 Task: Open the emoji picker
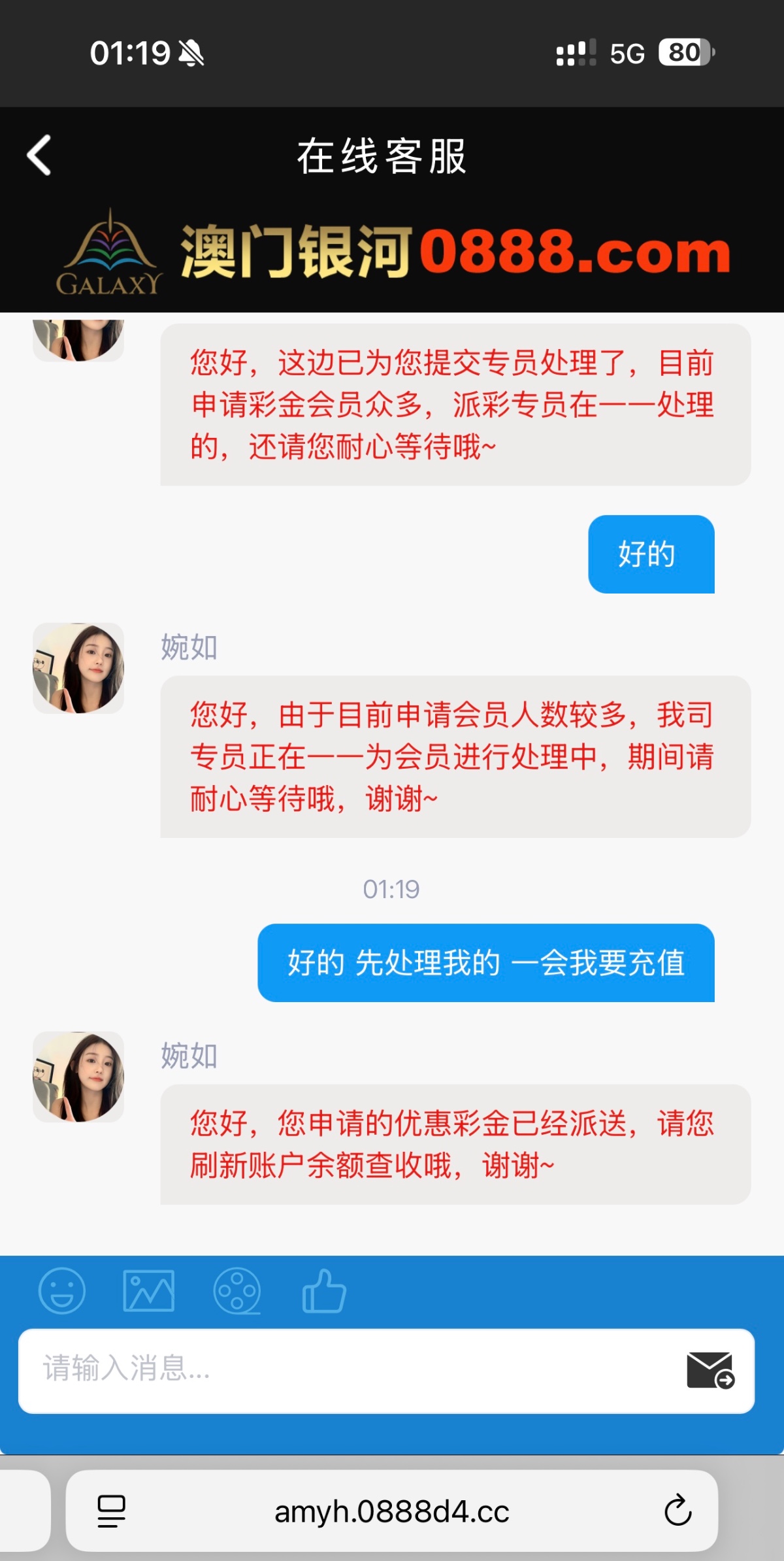pyautogui.click(x=62, y=1290)
